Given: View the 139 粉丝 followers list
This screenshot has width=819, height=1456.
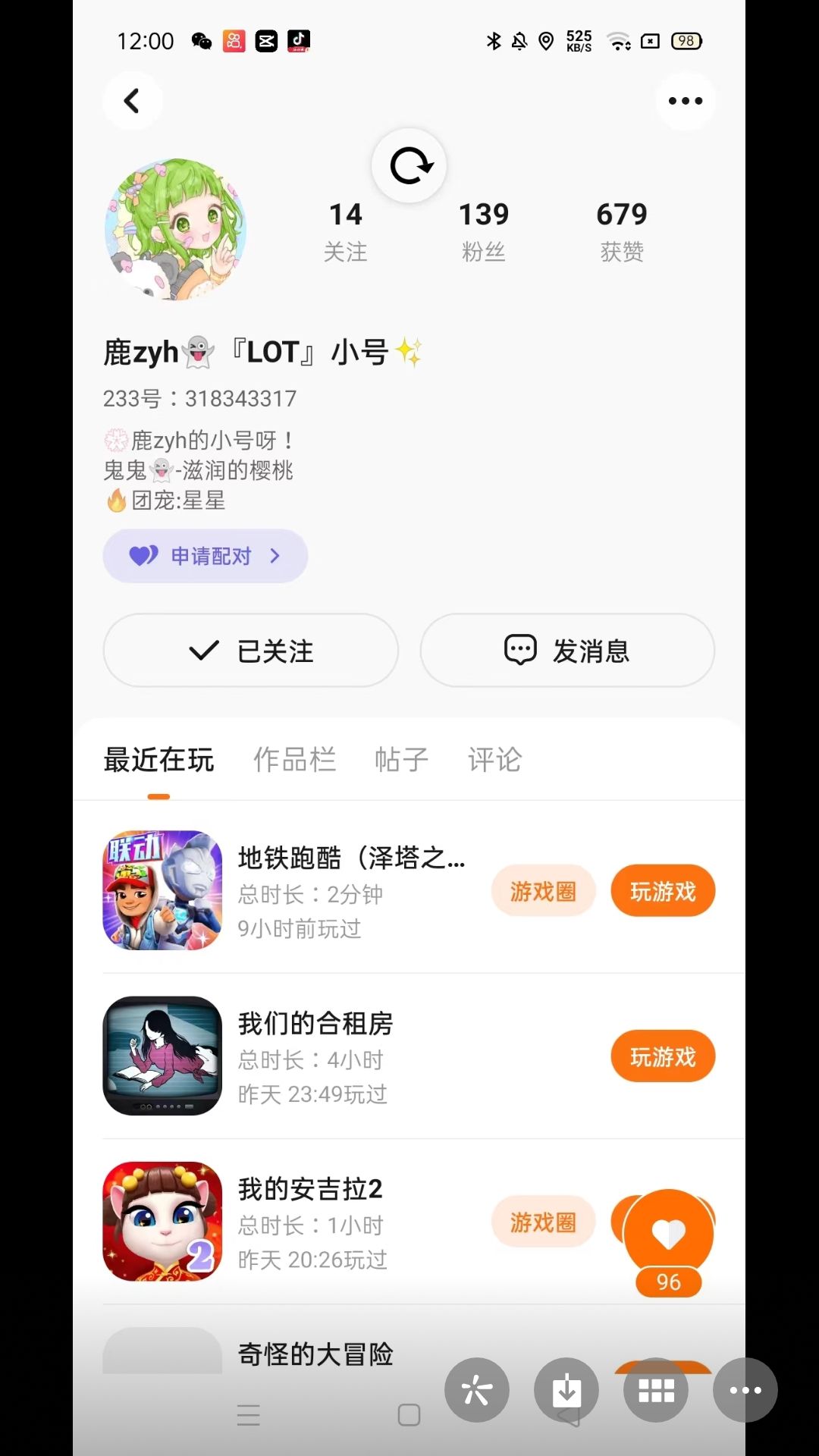Looking at the screenshot, I should click(x=483, y=231).
